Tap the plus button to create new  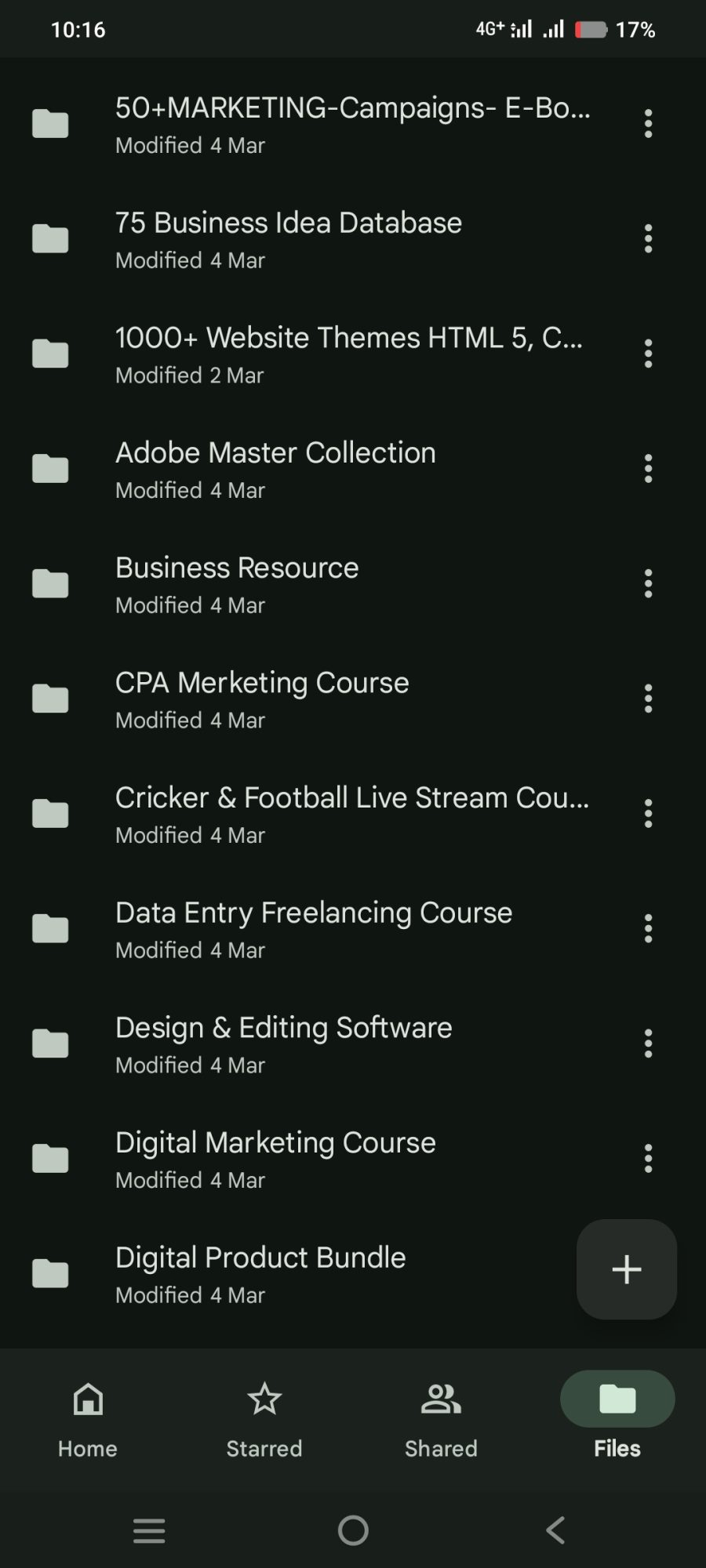tap(627, 1269)
